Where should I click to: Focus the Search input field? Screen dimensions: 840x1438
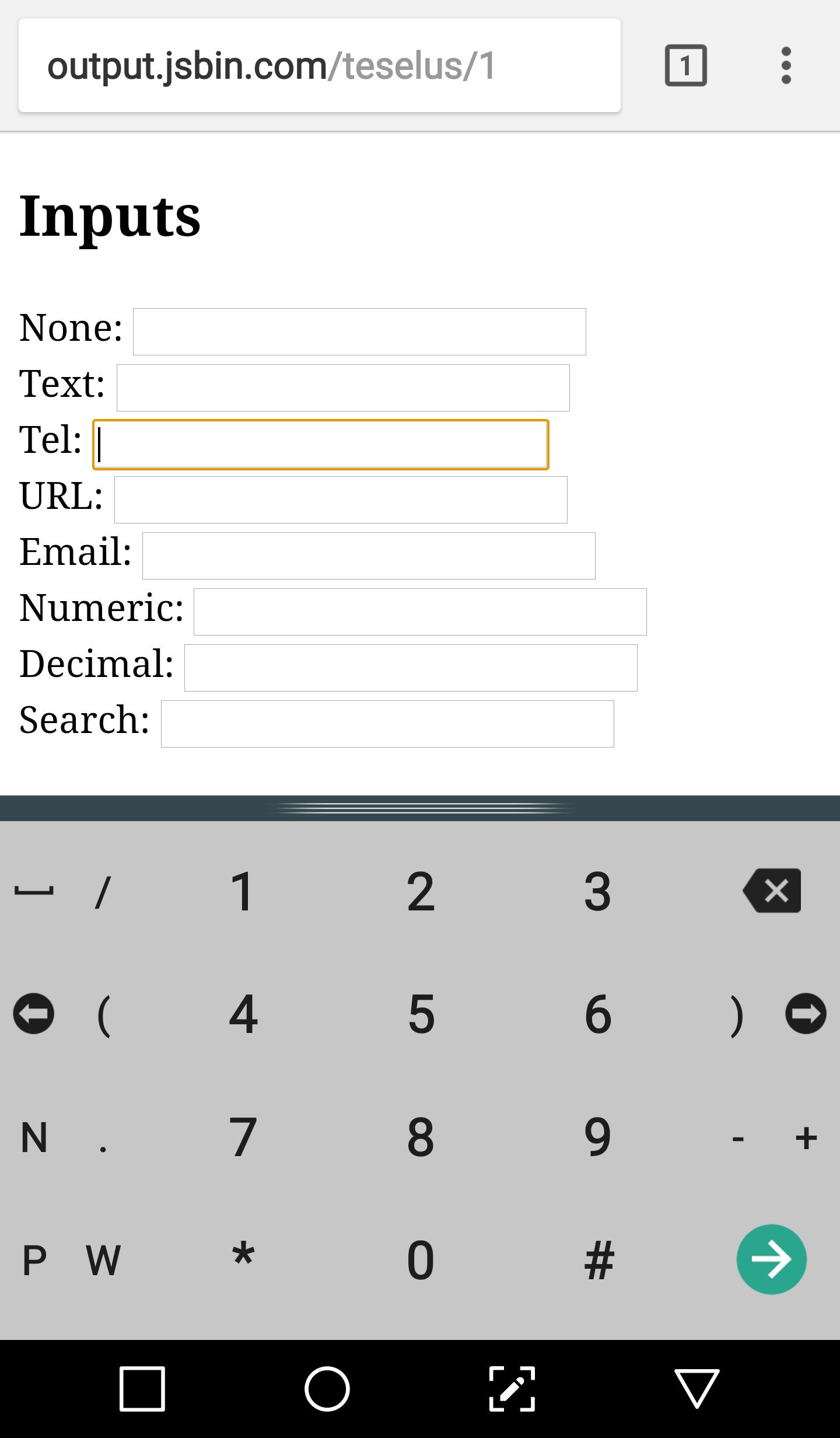(387, 724)
